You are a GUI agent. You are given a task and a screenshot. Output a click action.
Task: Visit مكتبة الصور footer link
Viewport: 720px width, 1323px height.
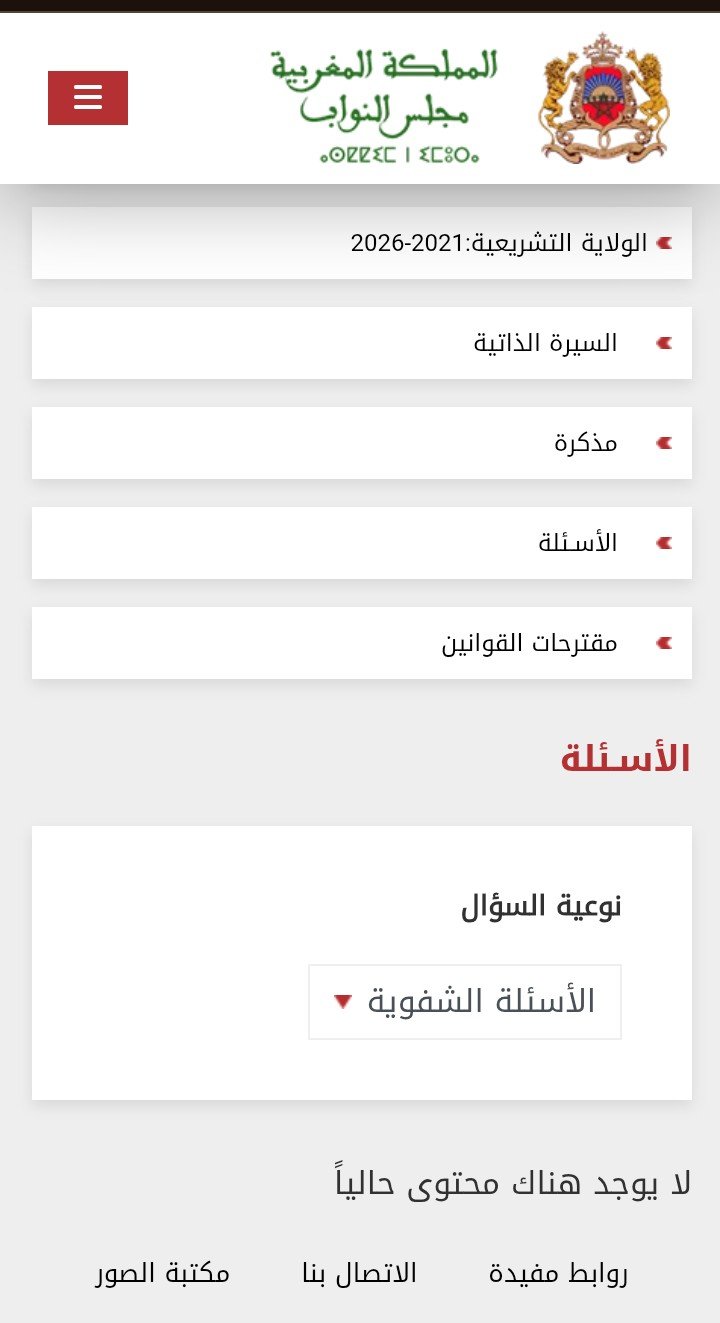click(x=163, y=1273)
